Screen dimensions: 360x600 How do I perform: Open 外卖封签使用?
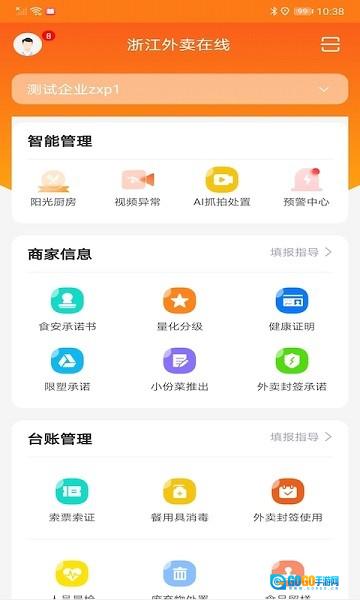pos(288,501)
